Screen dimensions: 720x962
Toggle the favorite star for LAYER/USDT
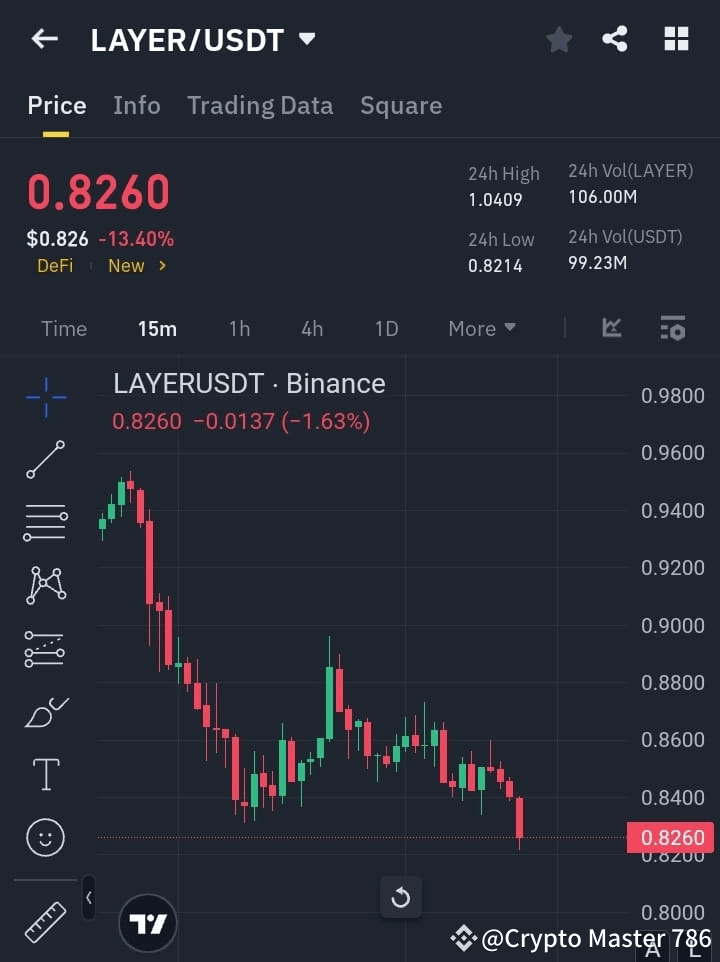tap(558, 39)
